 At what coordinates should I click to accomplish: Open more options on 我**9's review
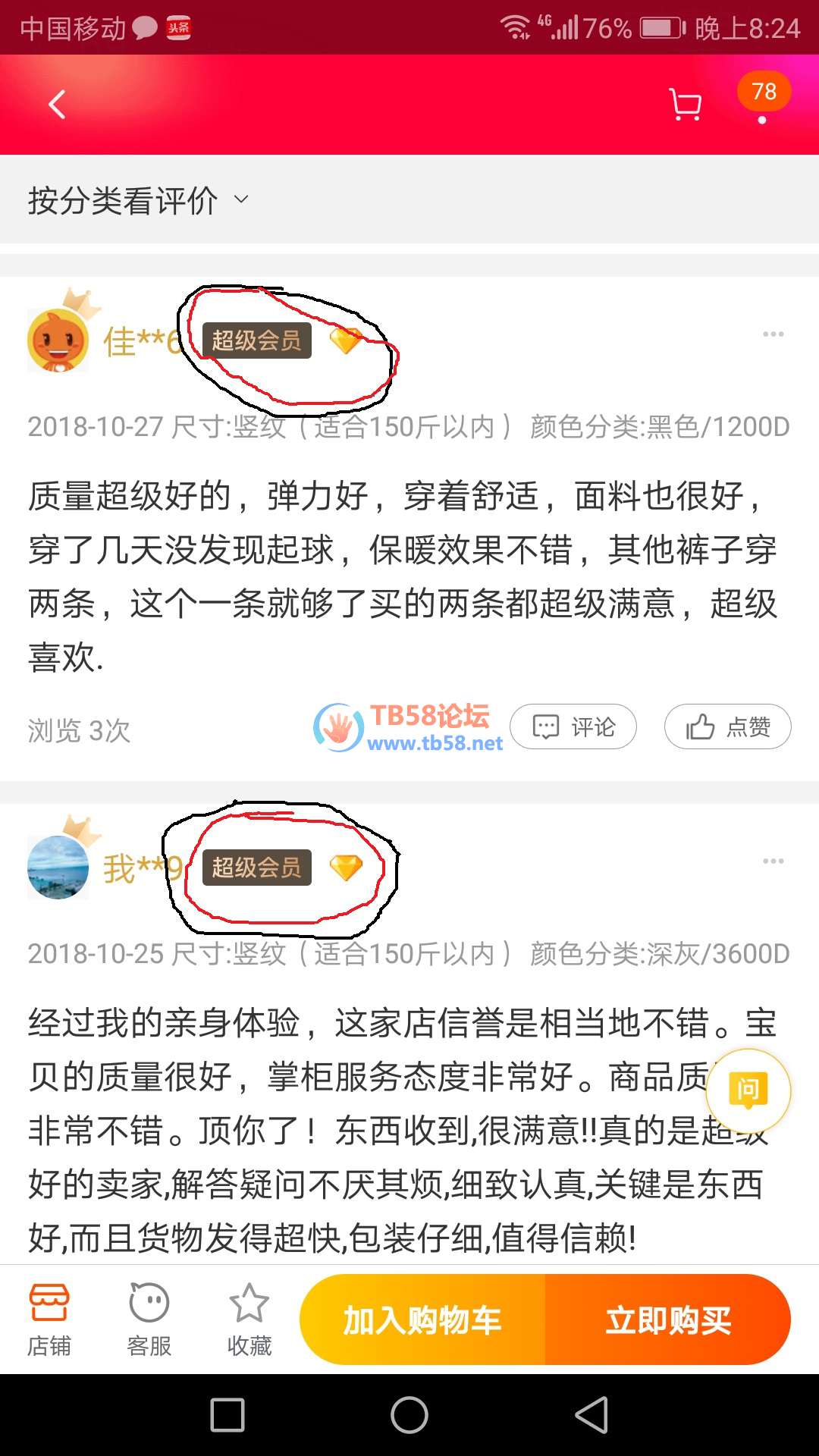coord(773,861)
